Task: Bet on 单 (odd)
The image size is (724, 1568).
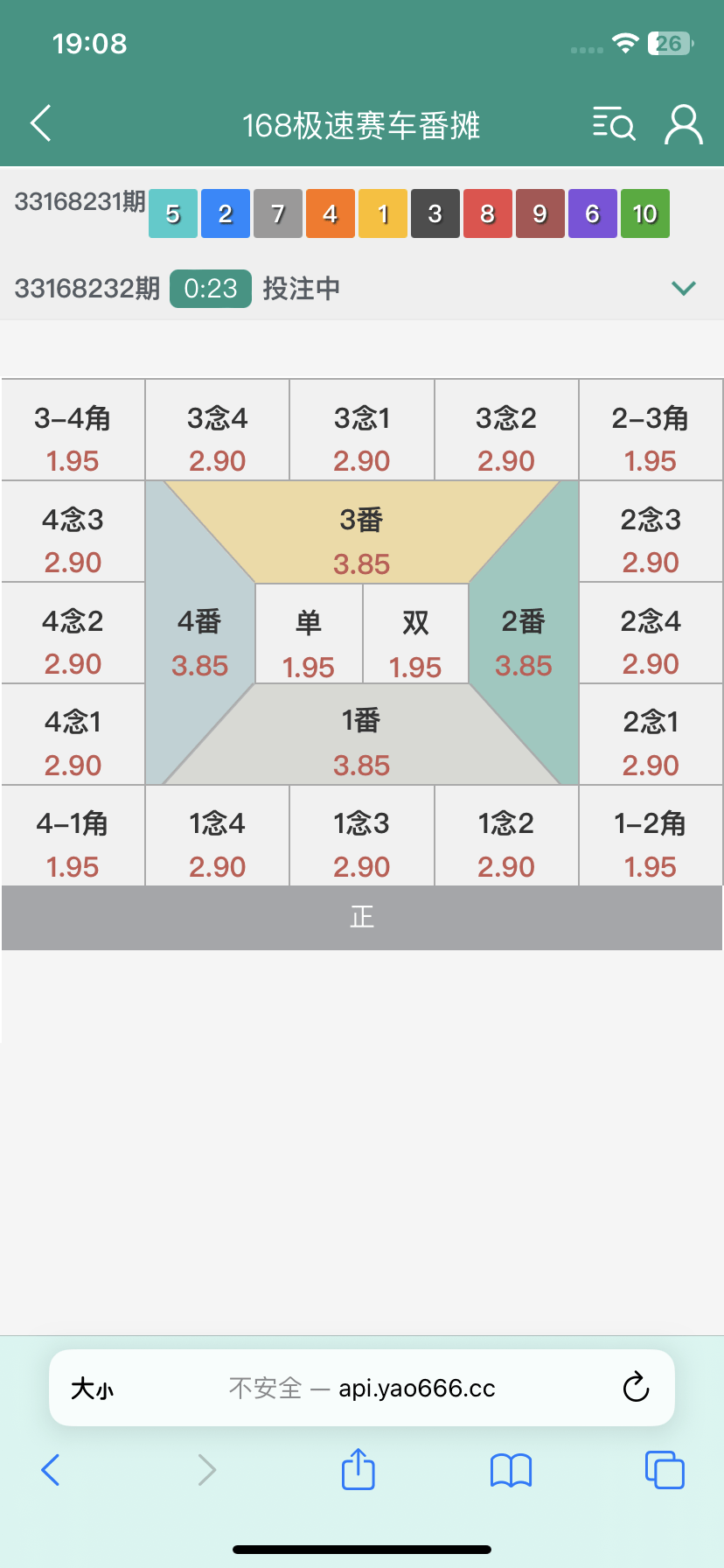Action: coord(308,643)
